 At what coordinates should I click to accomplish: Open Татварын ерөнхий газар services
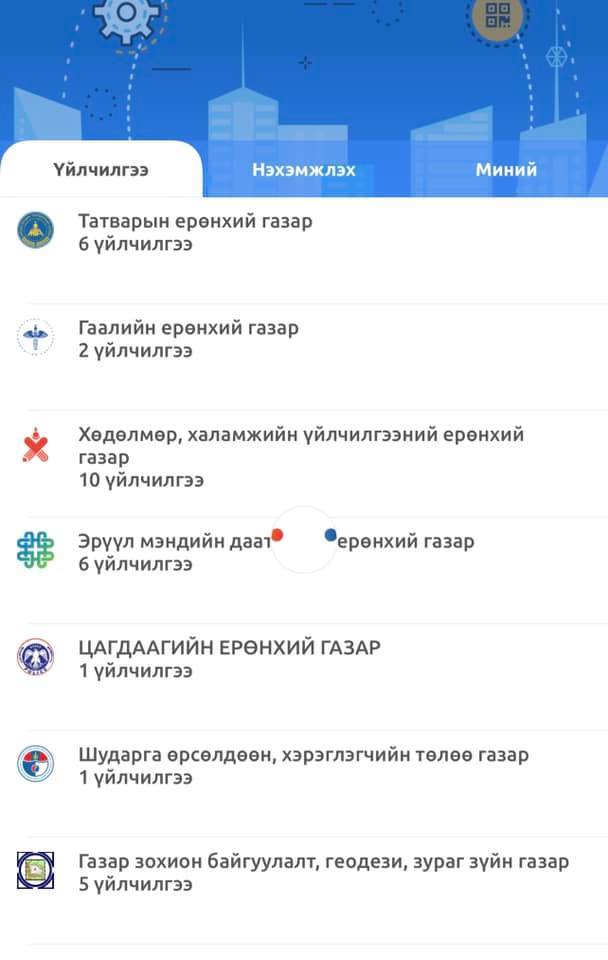(195, 232)
